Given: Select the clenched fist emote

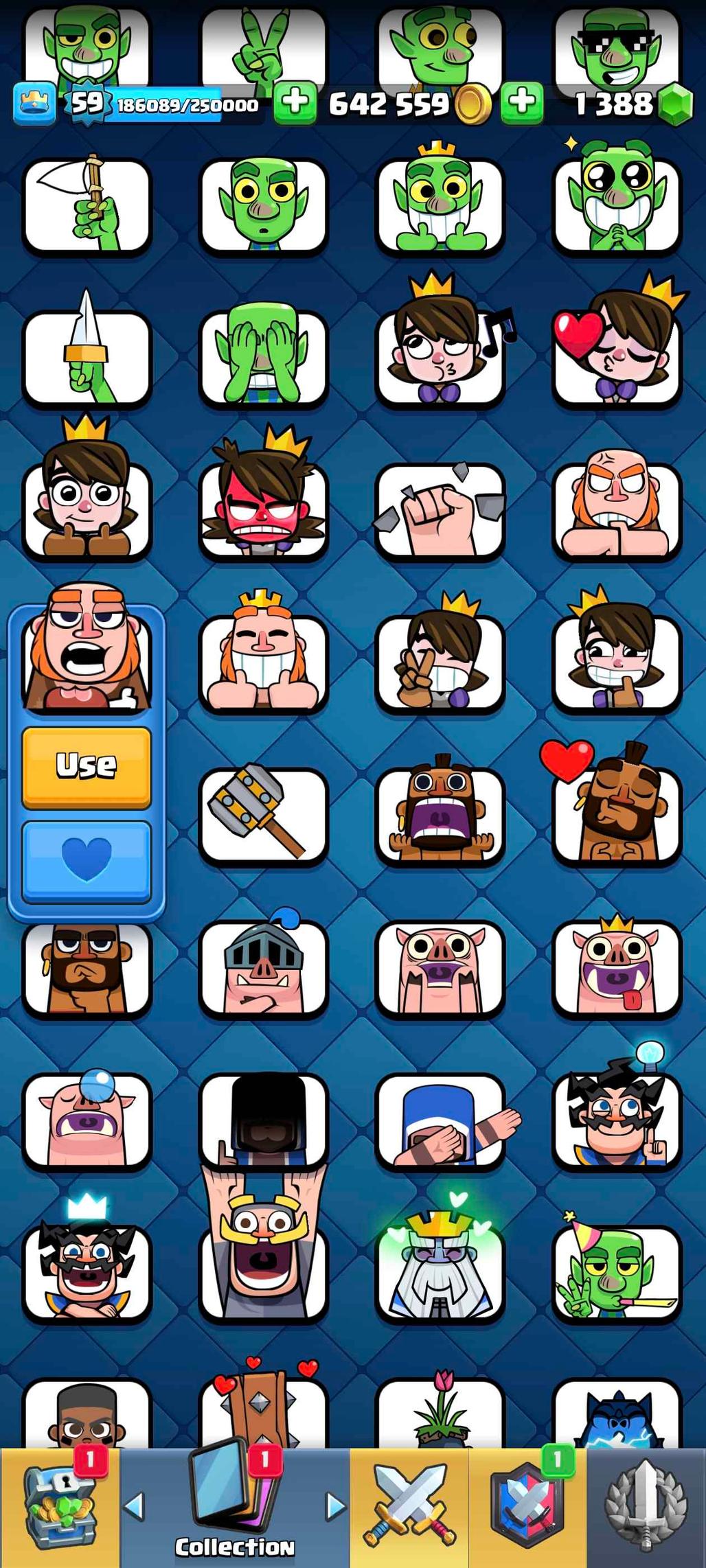Looking at the screenshot, I should point(440,510).
